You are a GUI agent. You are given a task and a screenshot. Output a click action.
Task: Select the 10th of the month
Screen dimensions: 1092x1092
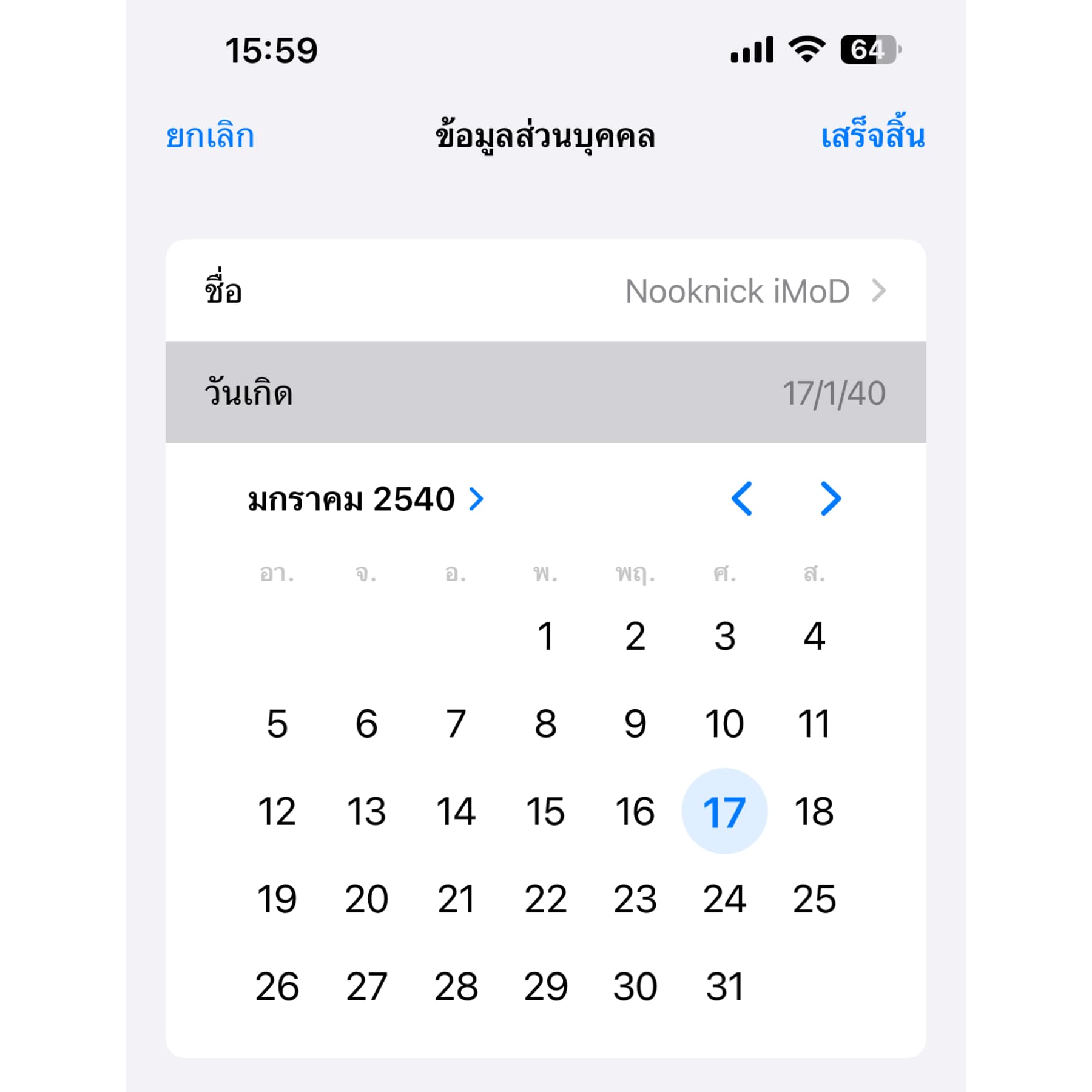724,724
